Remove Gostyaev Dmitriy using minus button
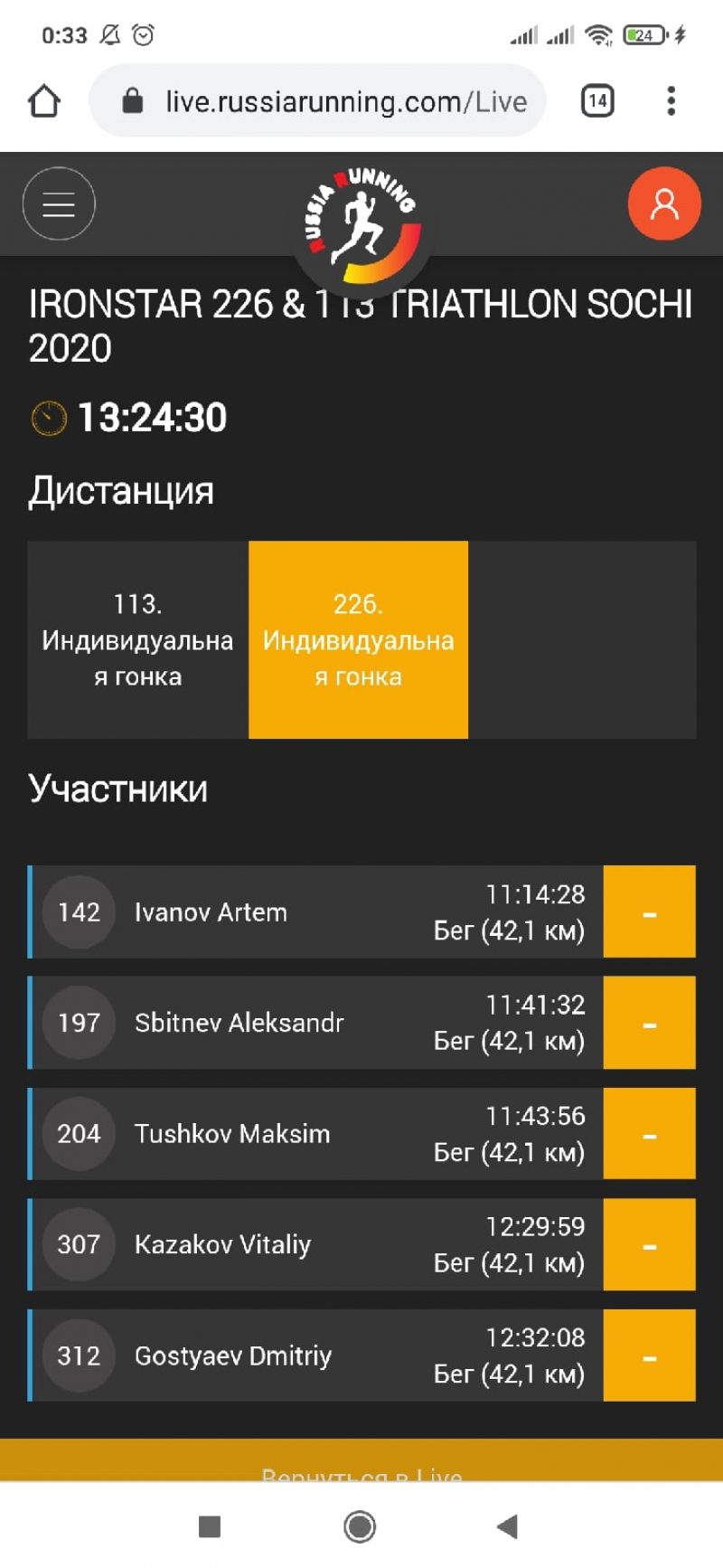Screen dimensions: 723x1568 (649, 1355)
